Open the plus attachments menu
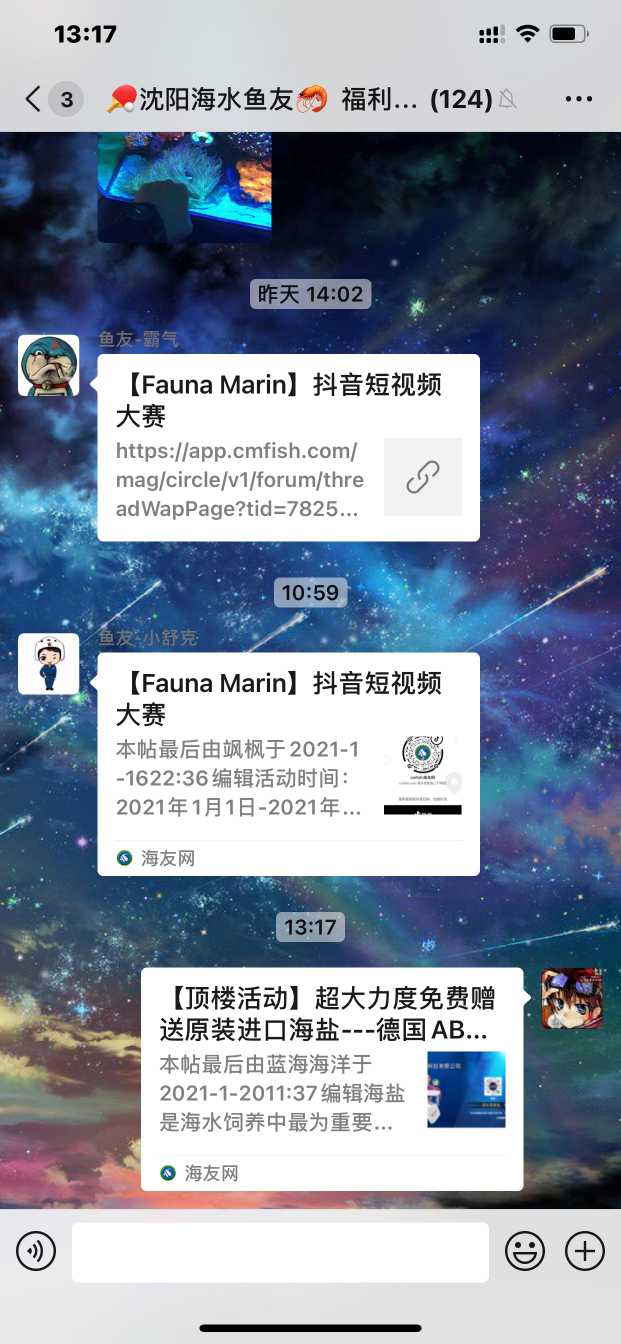The image size is (621, 1344). pyautogui.click(x=585, y=1251)
